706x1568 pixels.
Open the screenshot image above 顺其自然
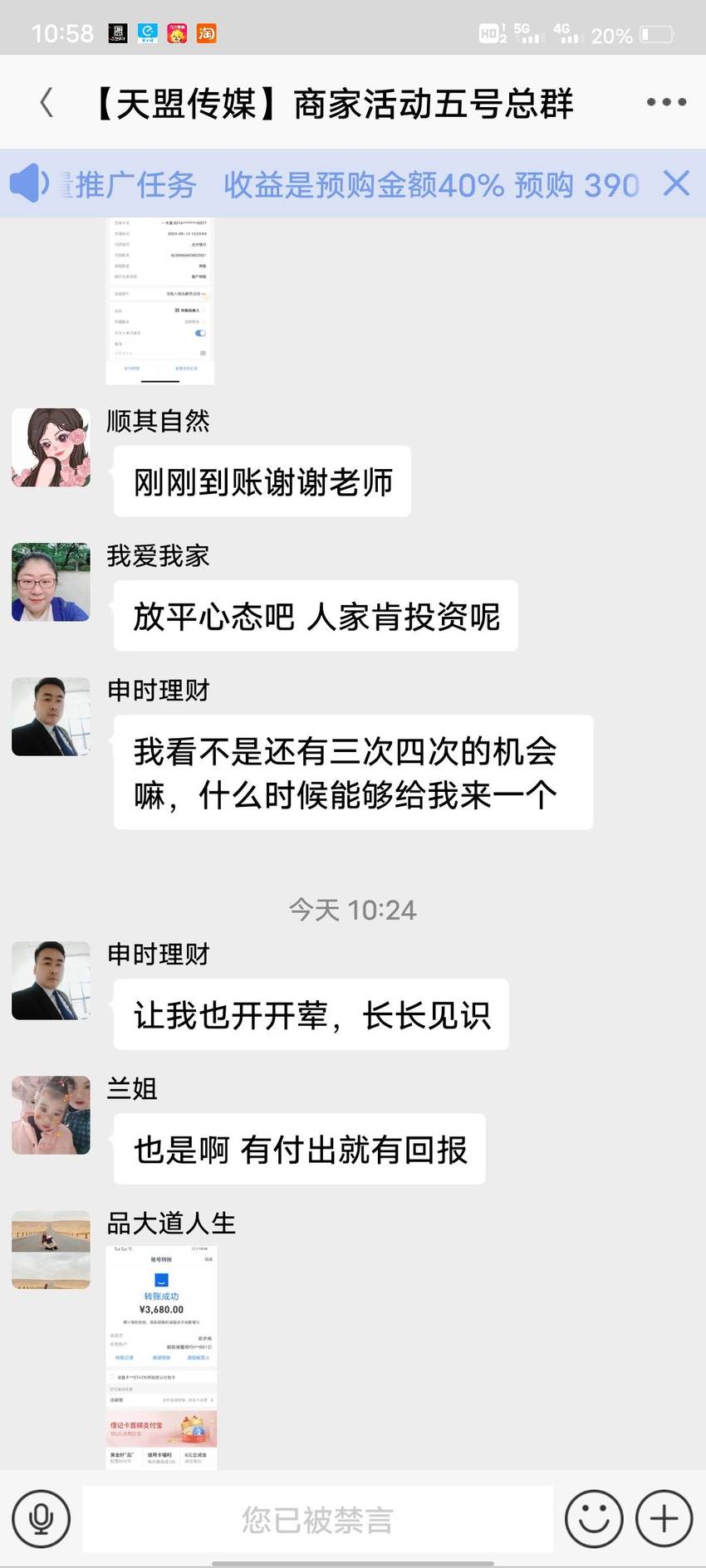(x=160, y=300)
